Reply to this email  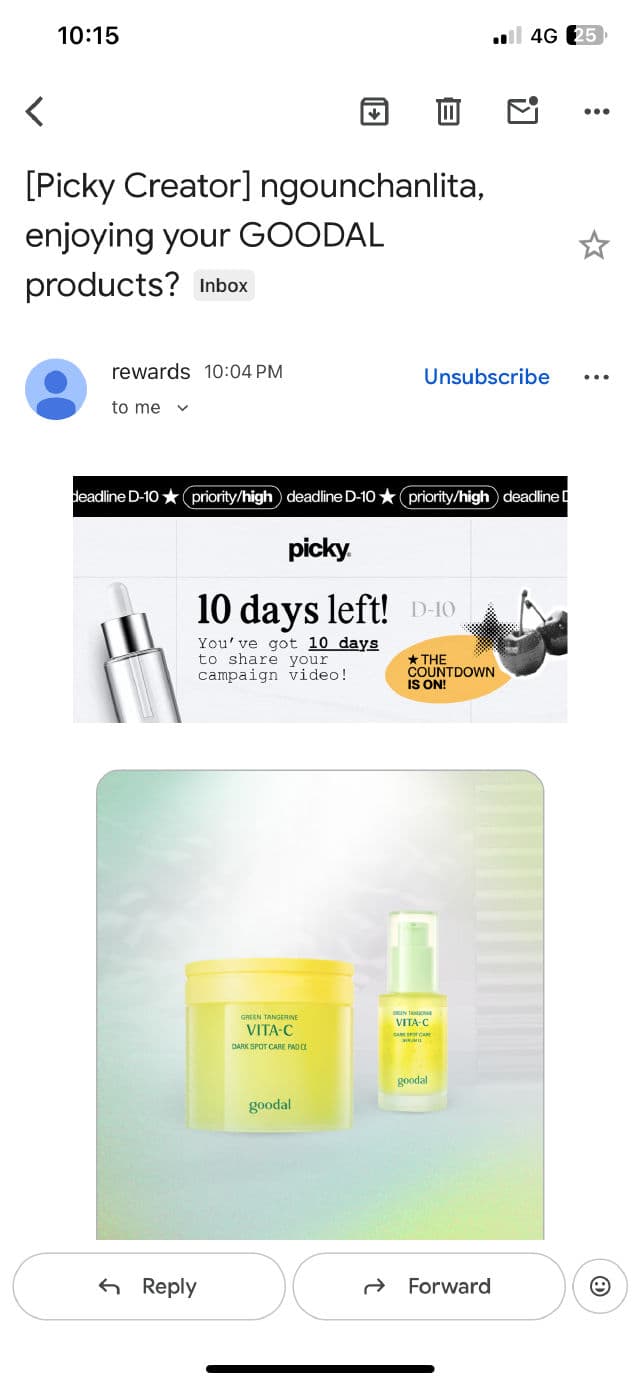[x=149, y=1286]
